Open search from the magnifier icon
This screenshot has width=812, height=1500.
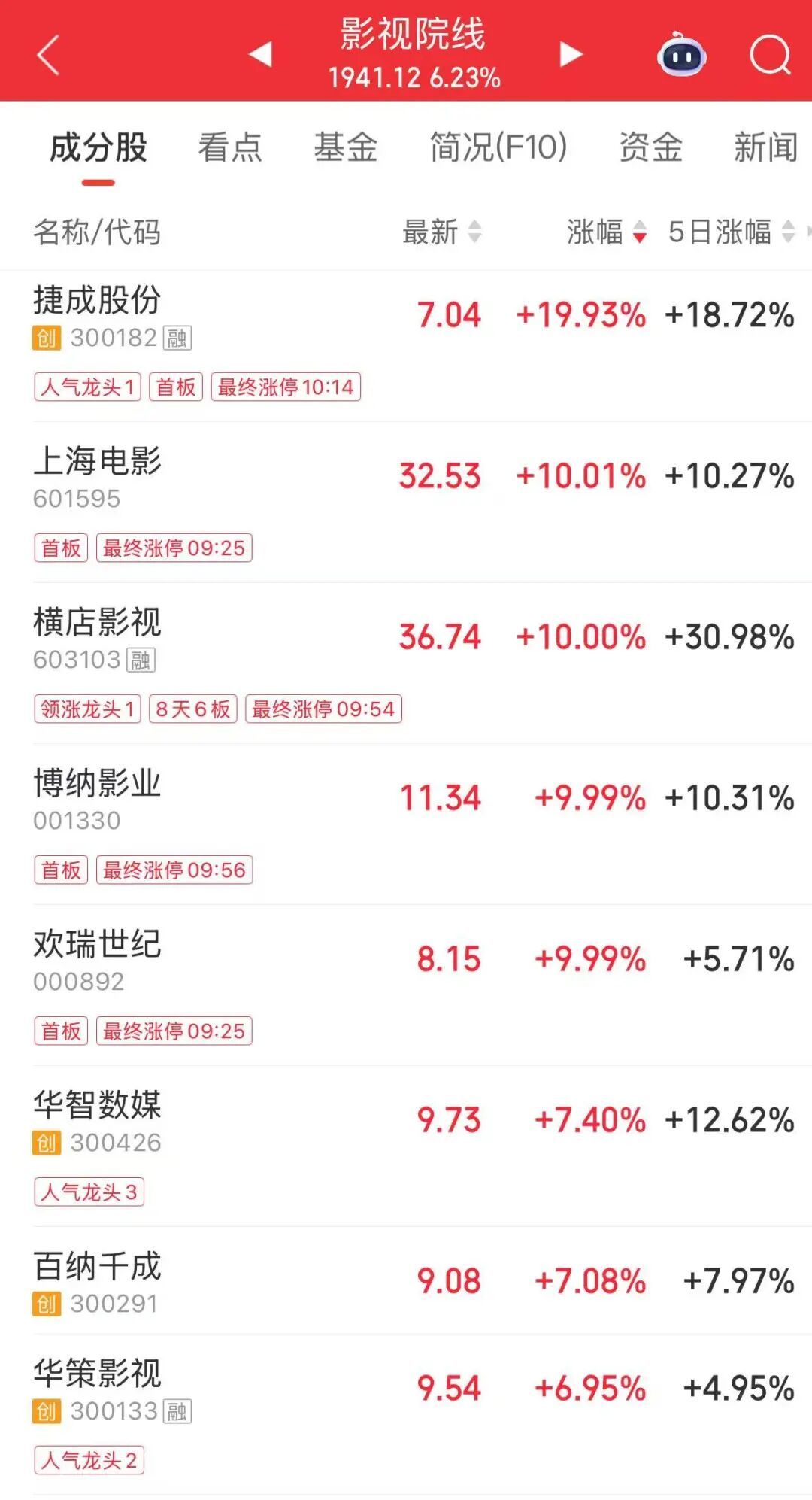[x=770, y=55]
